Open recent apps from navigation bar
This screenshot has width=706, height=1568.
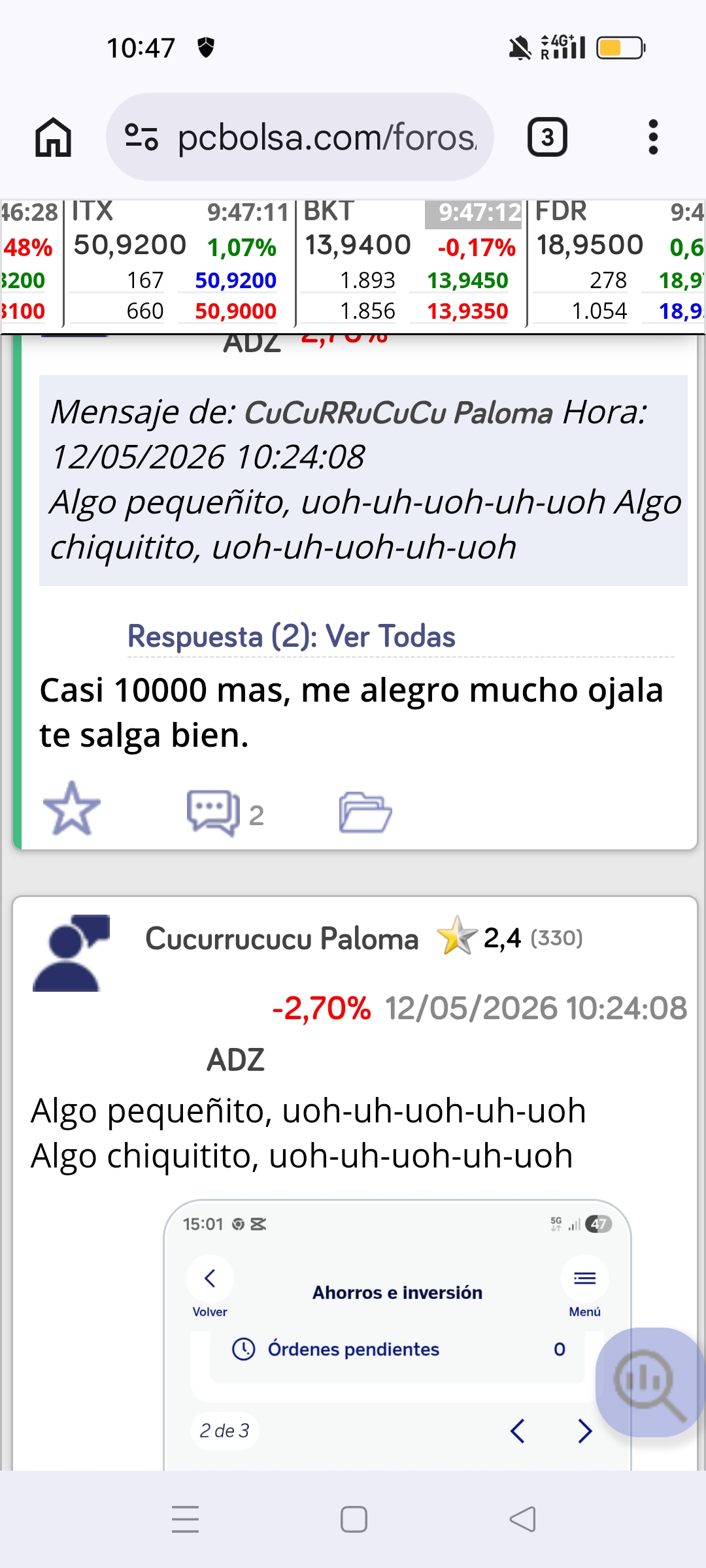pos(185,1519)
